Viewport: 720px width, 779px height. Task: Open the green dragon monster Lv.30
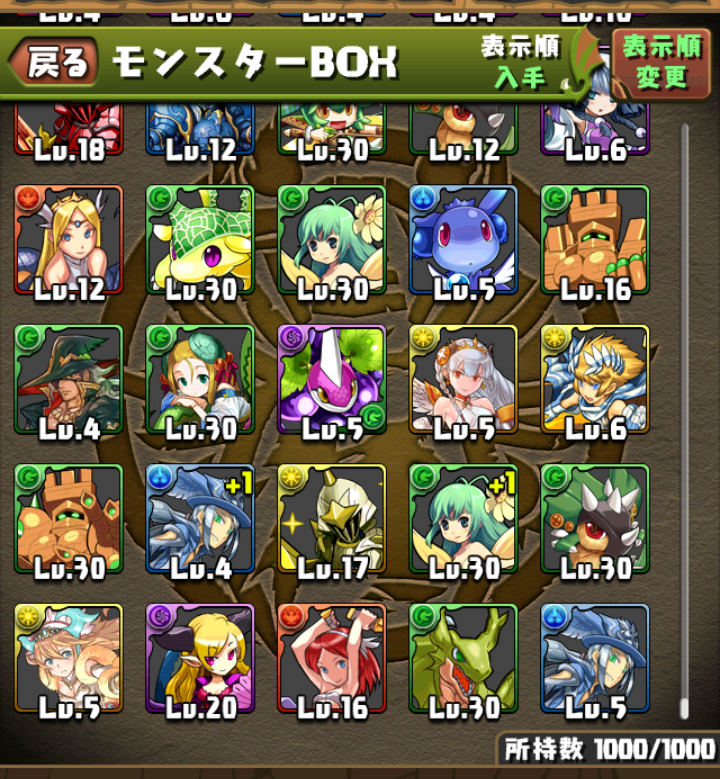pos(463,659)
